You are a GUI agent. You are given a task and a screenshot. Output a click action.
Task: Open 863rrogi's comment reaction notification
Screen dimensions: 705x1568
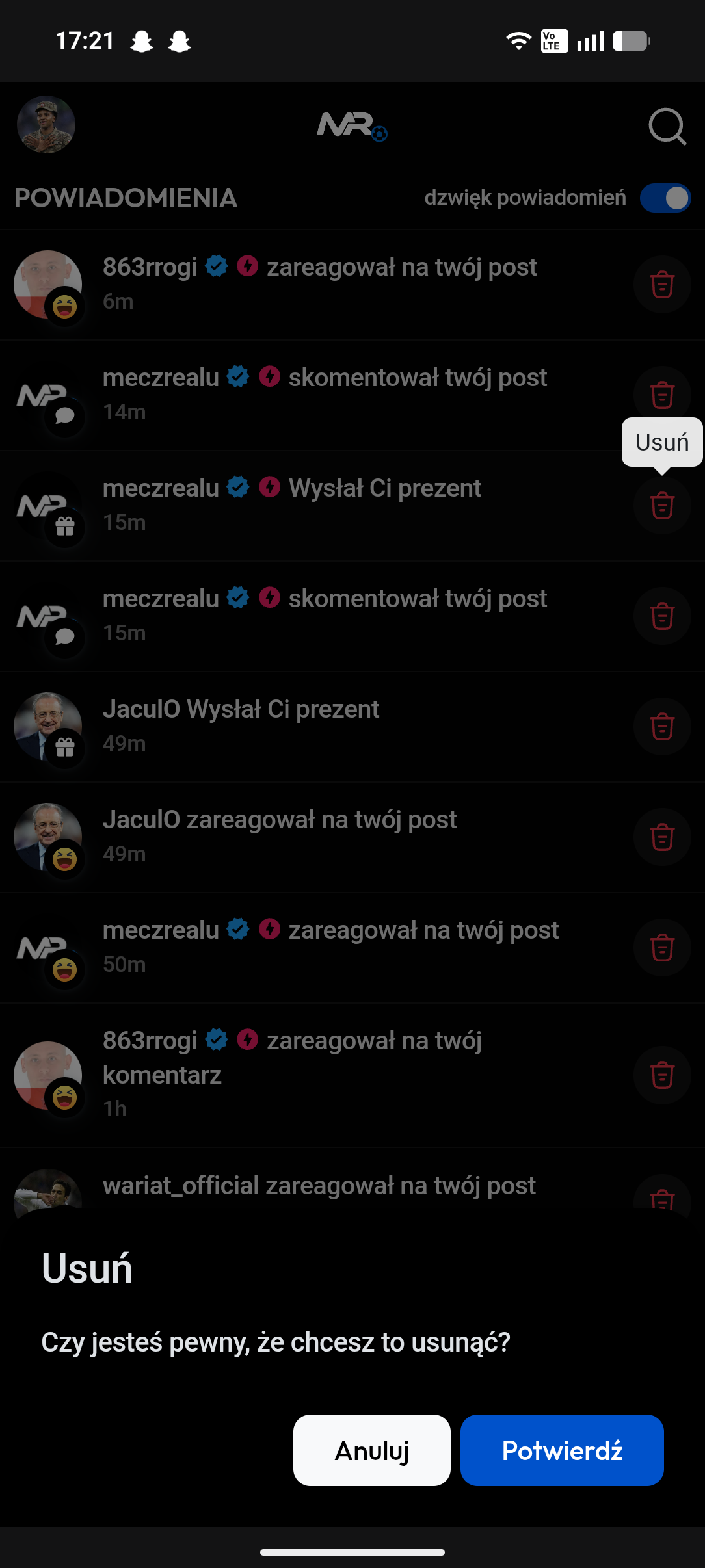click(x=292, y=1074)
